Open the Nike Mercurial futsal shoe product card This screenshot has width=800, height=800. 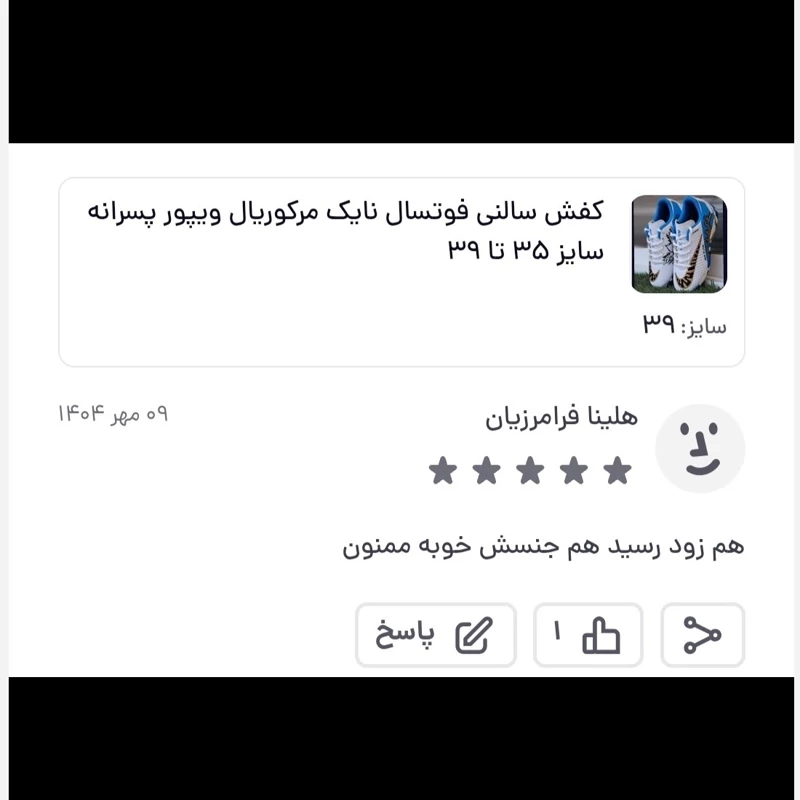tap(401, 272)
